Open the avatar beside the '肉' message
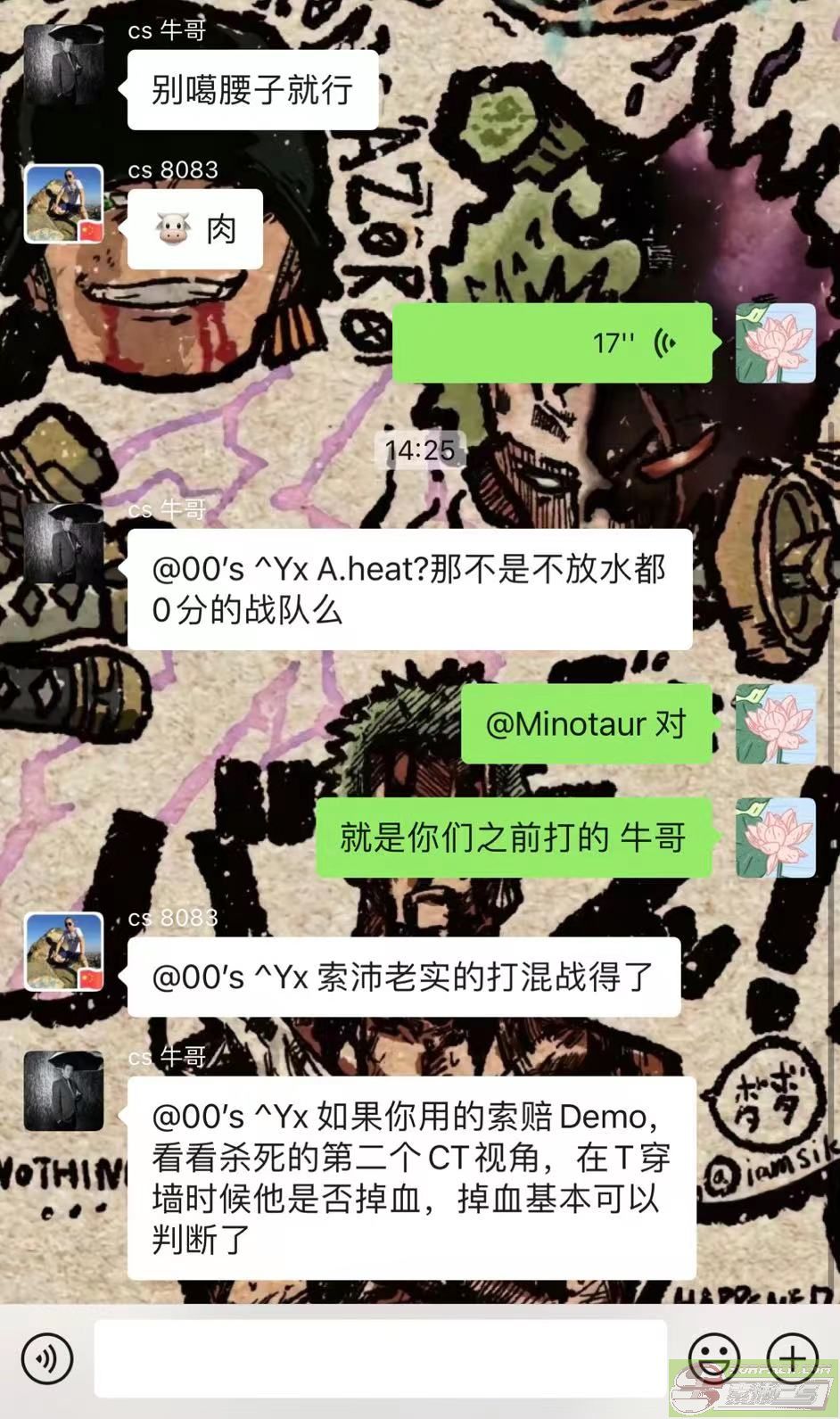840x1419 pixels. (x=63, y=203)
